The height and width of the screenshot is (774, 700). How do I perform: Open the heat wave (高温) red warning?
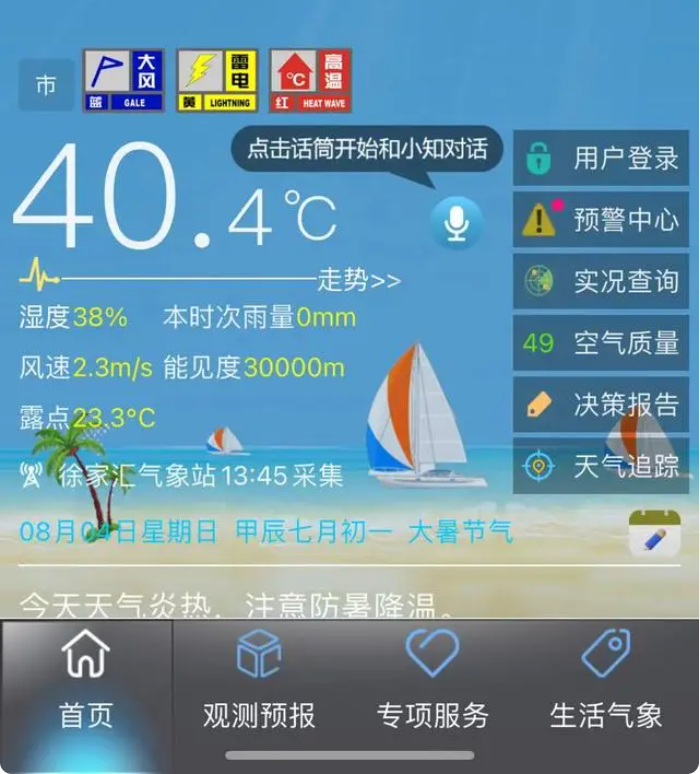click(x=310, y=81)
